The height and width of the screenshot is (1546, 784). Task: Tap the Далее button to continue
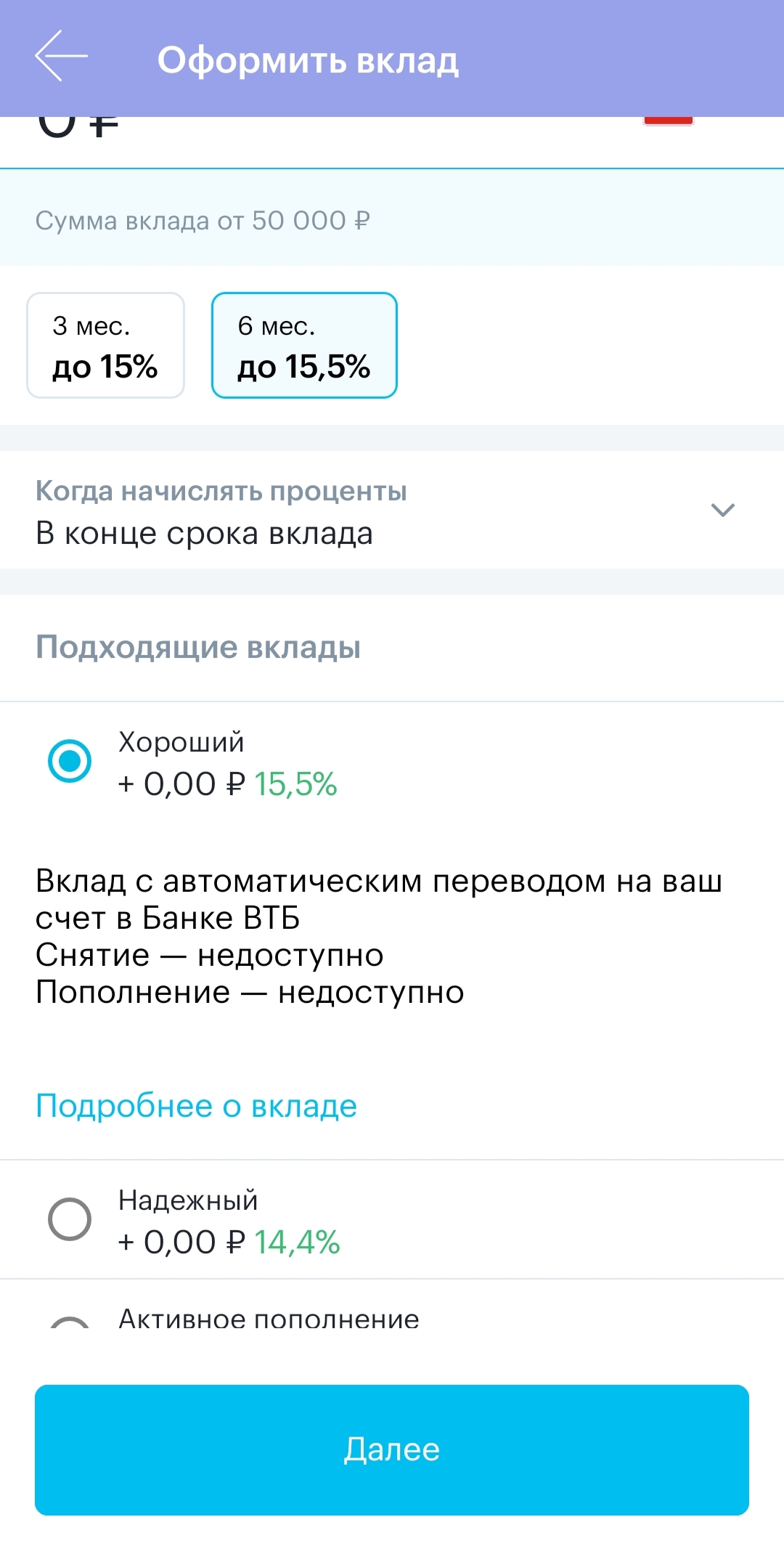tap(392, 1449)
